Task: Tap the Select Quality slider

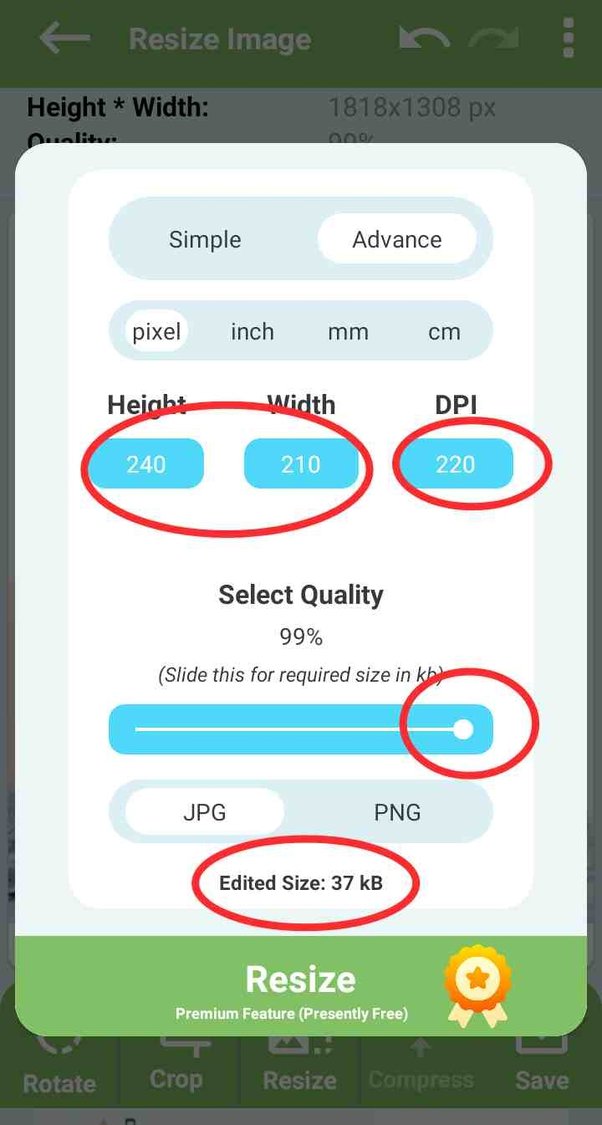Action: coord(300,729)
